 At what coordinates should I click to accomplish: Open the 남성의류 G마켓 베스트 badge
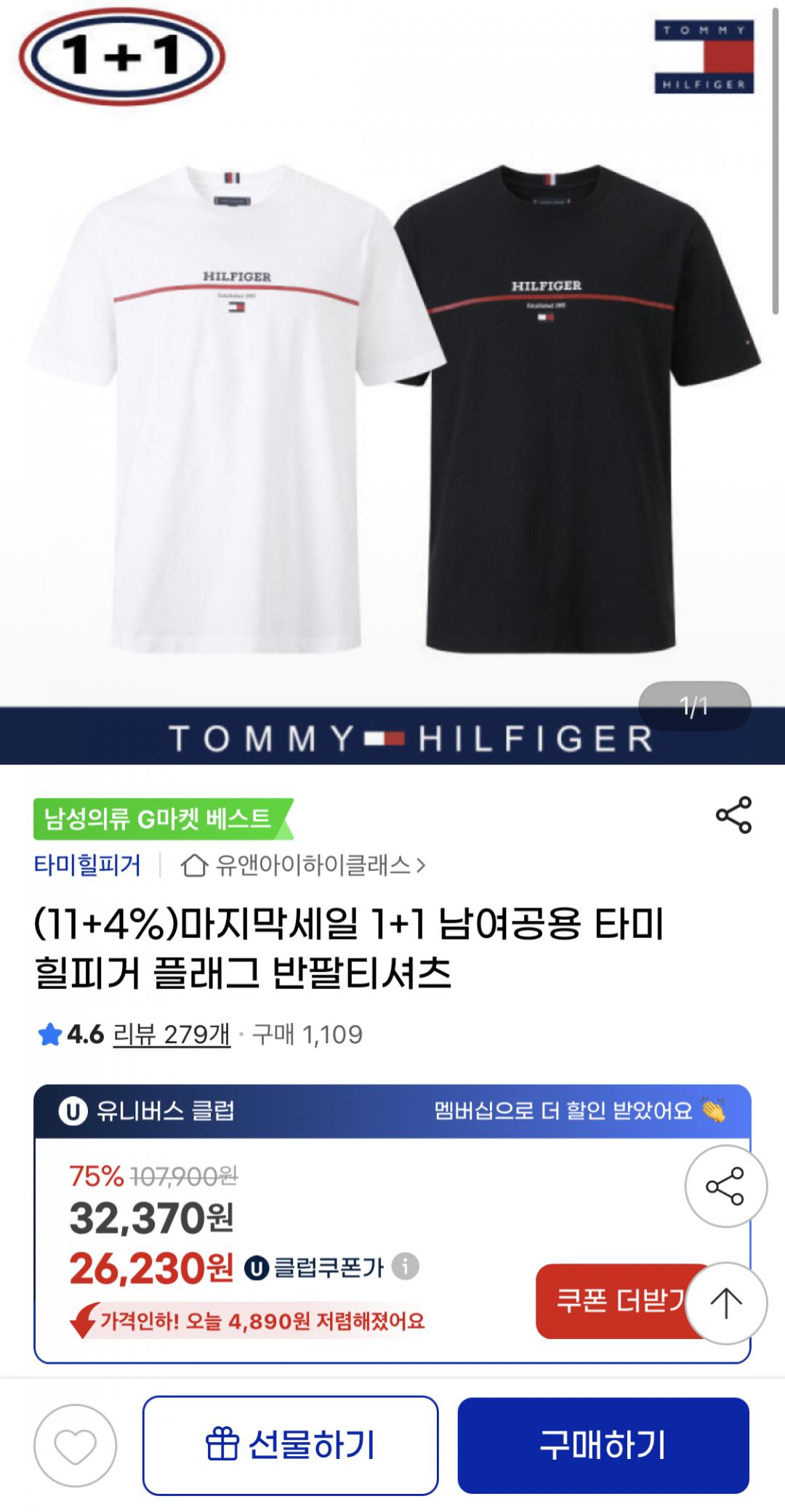click(161, 819)
